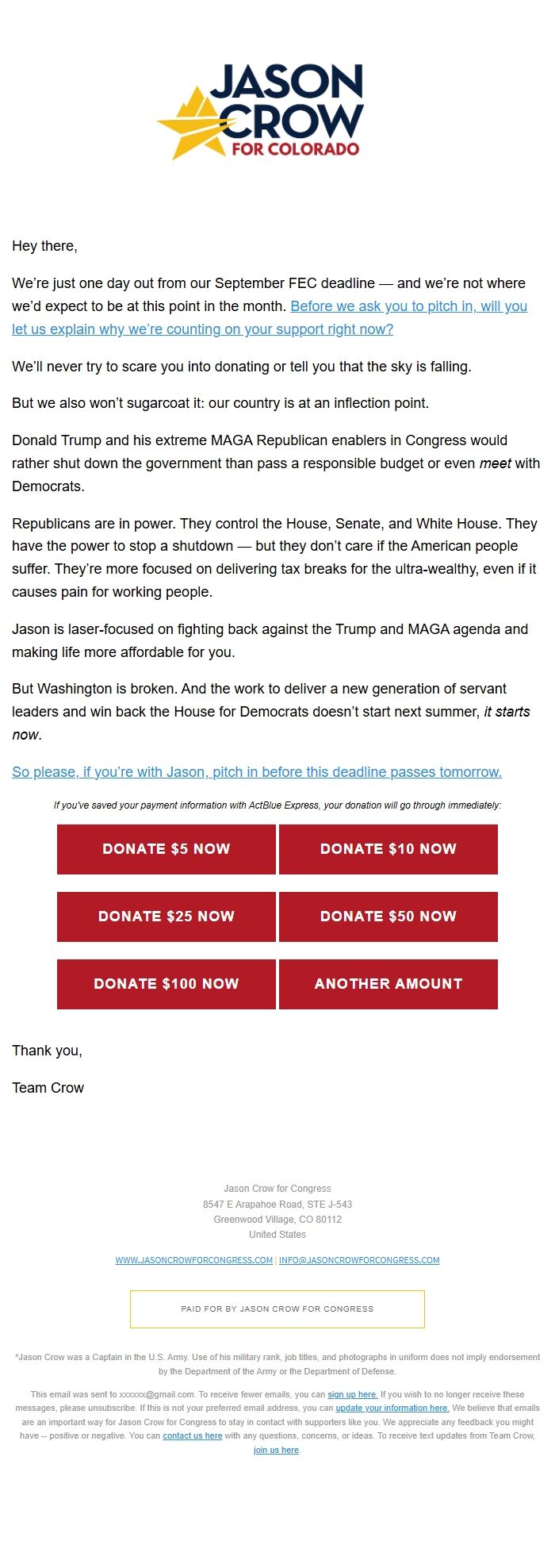Image resolution: width=555 pixels, height=1568 pixels.
Task: Choose the Donate $25 Now button
Action: point(166,917)
